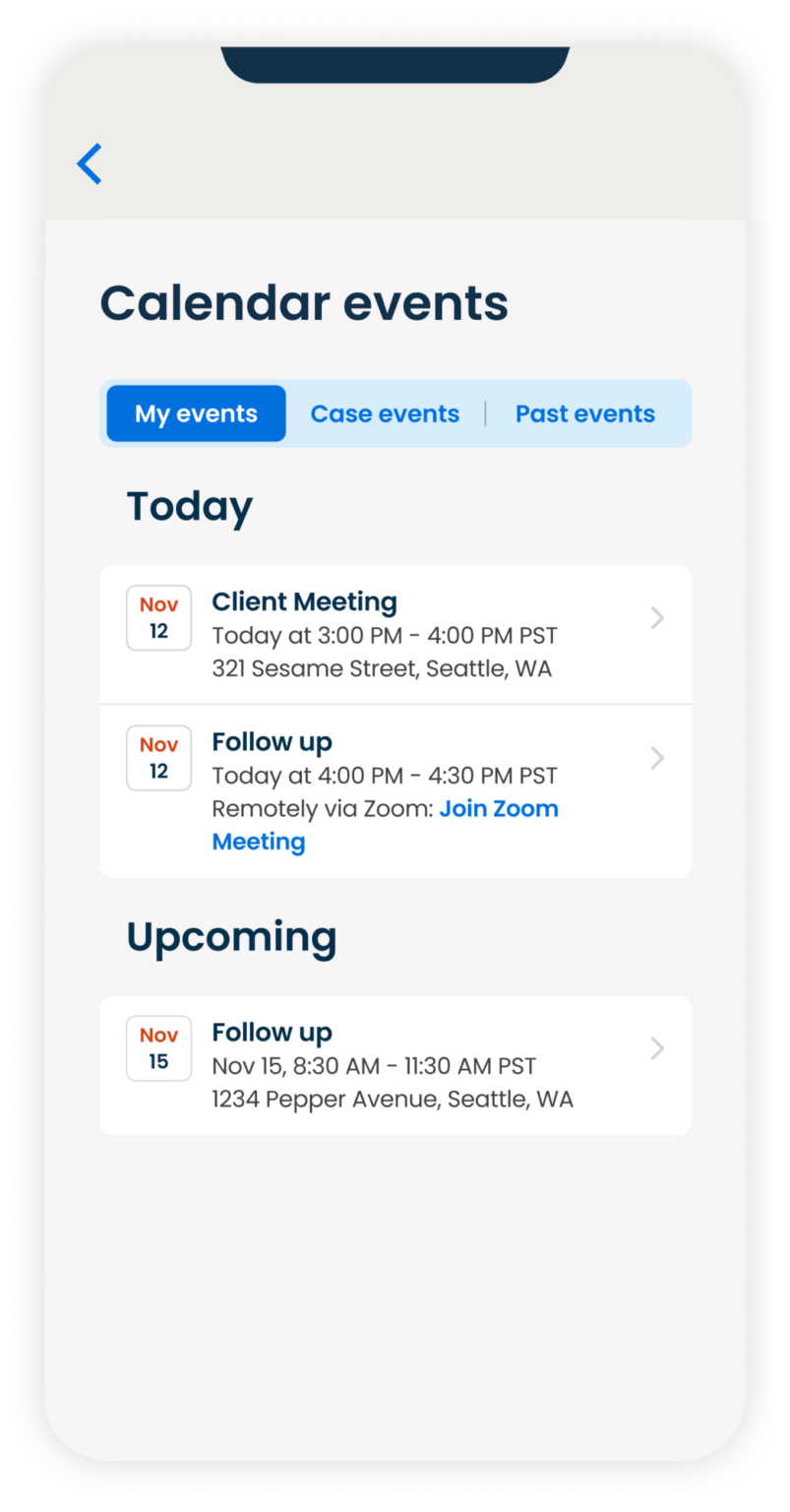
Task: Click the Nov 12 date badge on Client Meeting
Action: [158, 617]
